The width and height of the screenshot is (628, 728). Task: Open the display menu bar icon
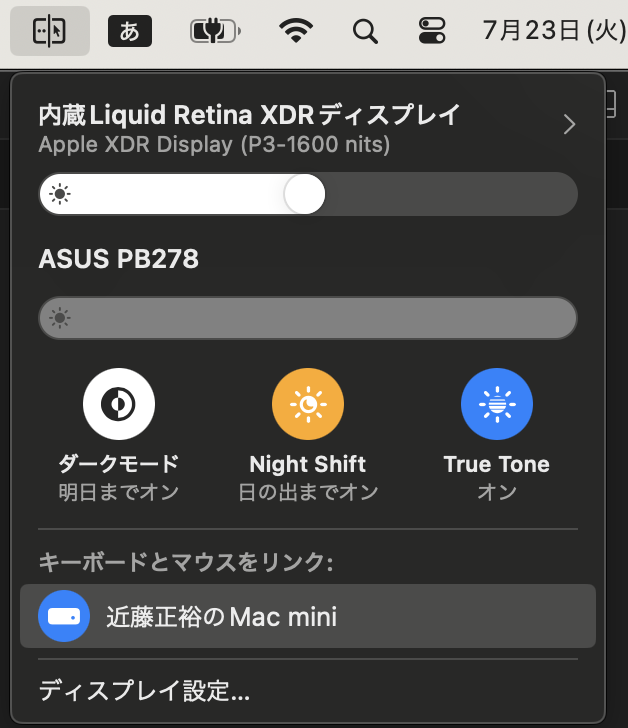tap(50, 31)
